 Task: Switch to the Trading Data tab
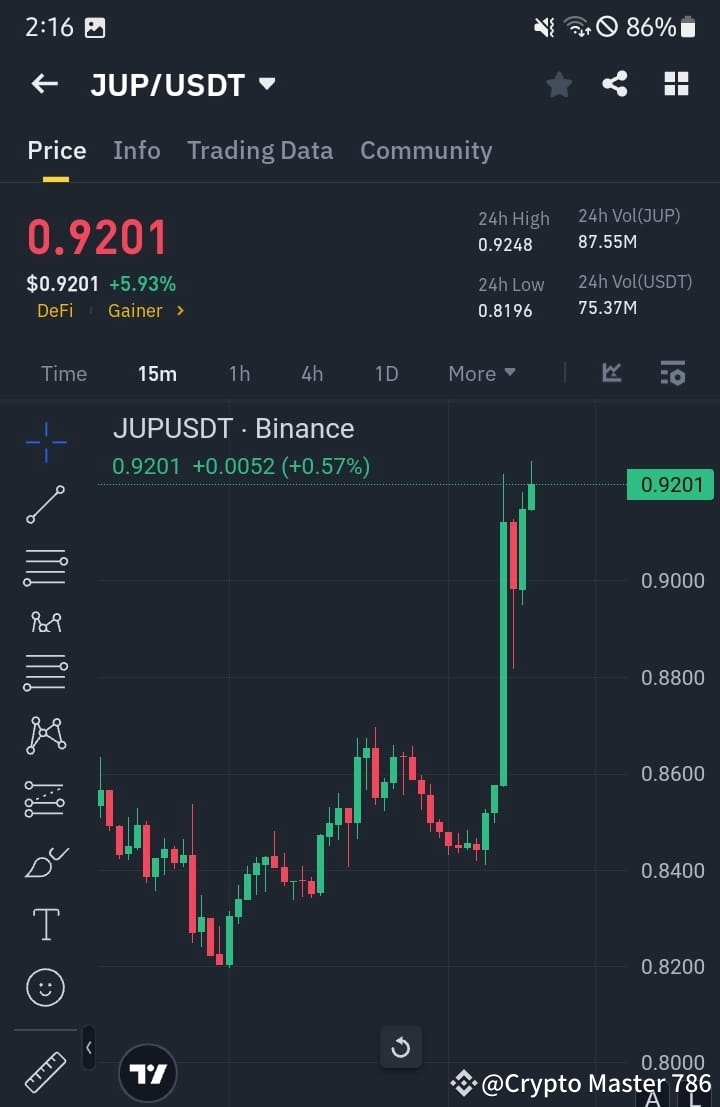tap(260, 150)
